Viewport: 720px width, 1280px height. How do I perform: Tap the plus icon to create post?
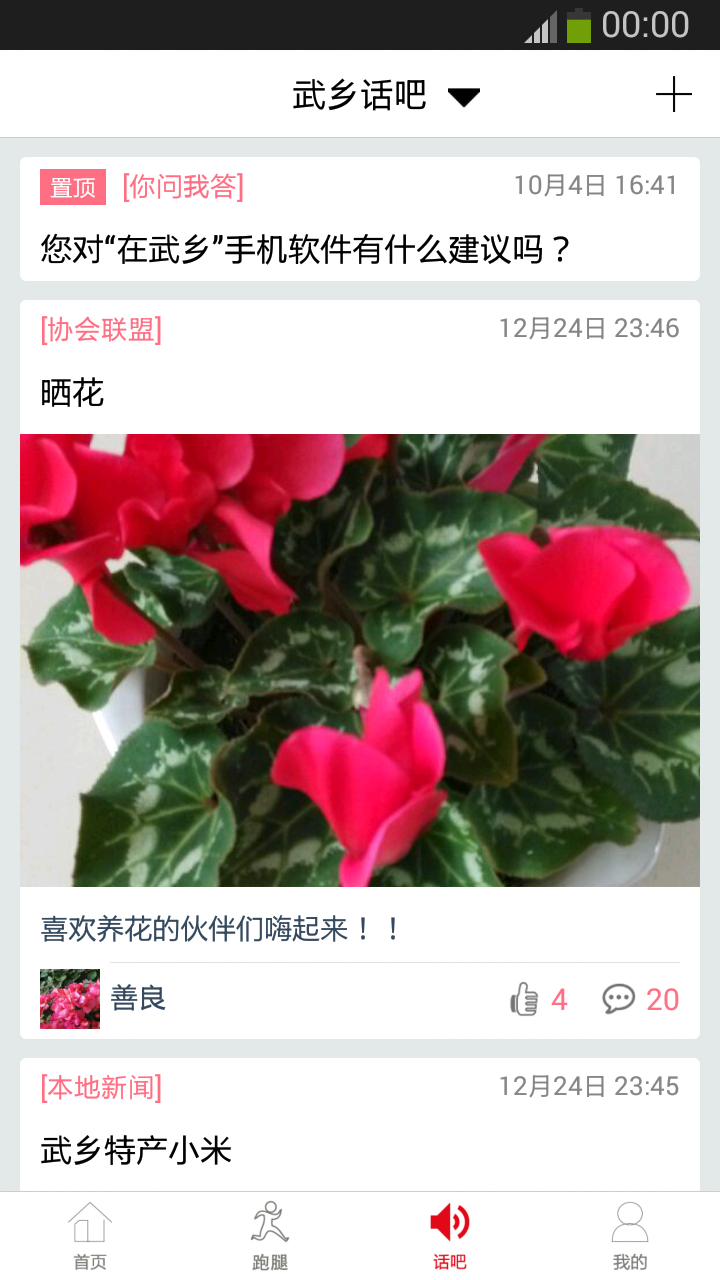[673, 95]
